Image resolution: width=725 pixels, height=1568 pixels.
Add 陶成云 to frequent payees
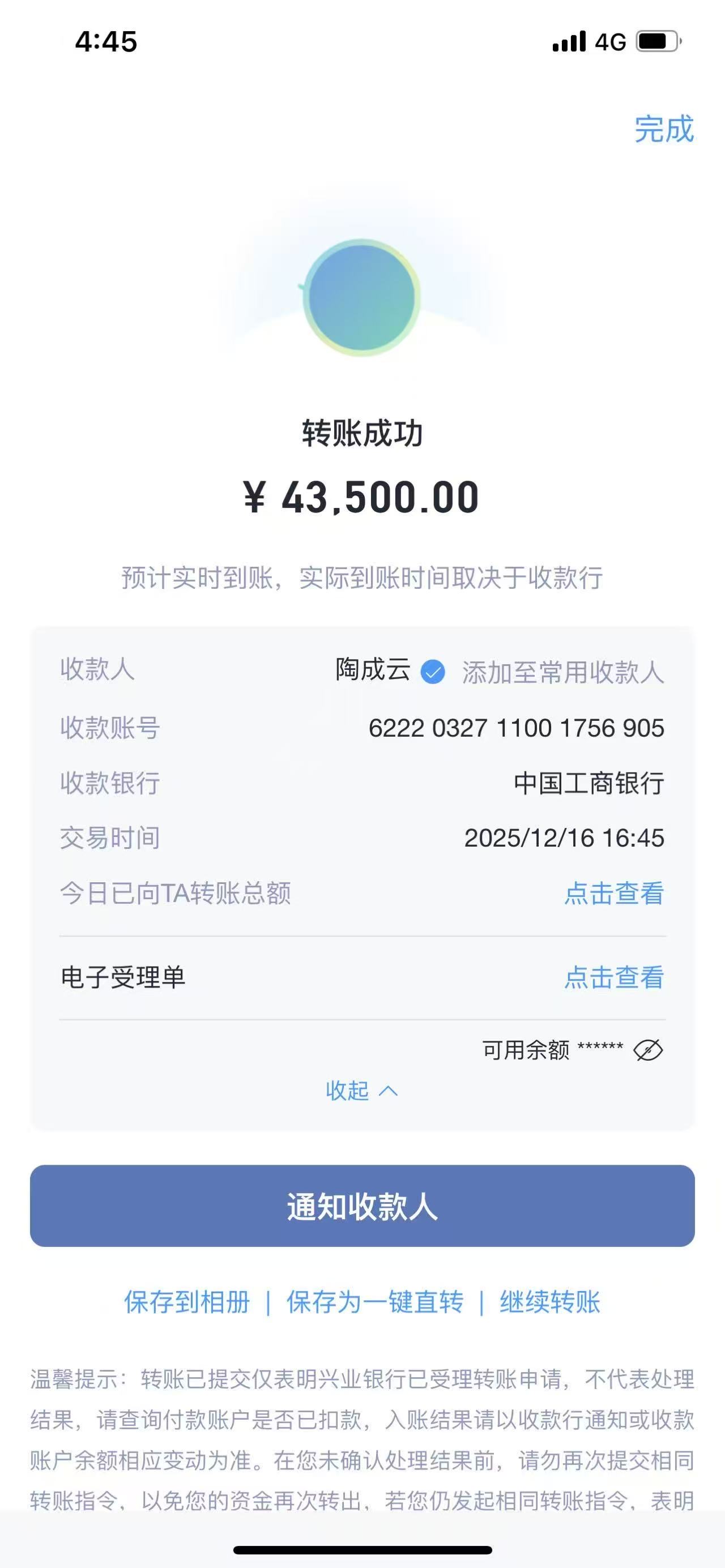pyautogui.click(x=562, y=672)
